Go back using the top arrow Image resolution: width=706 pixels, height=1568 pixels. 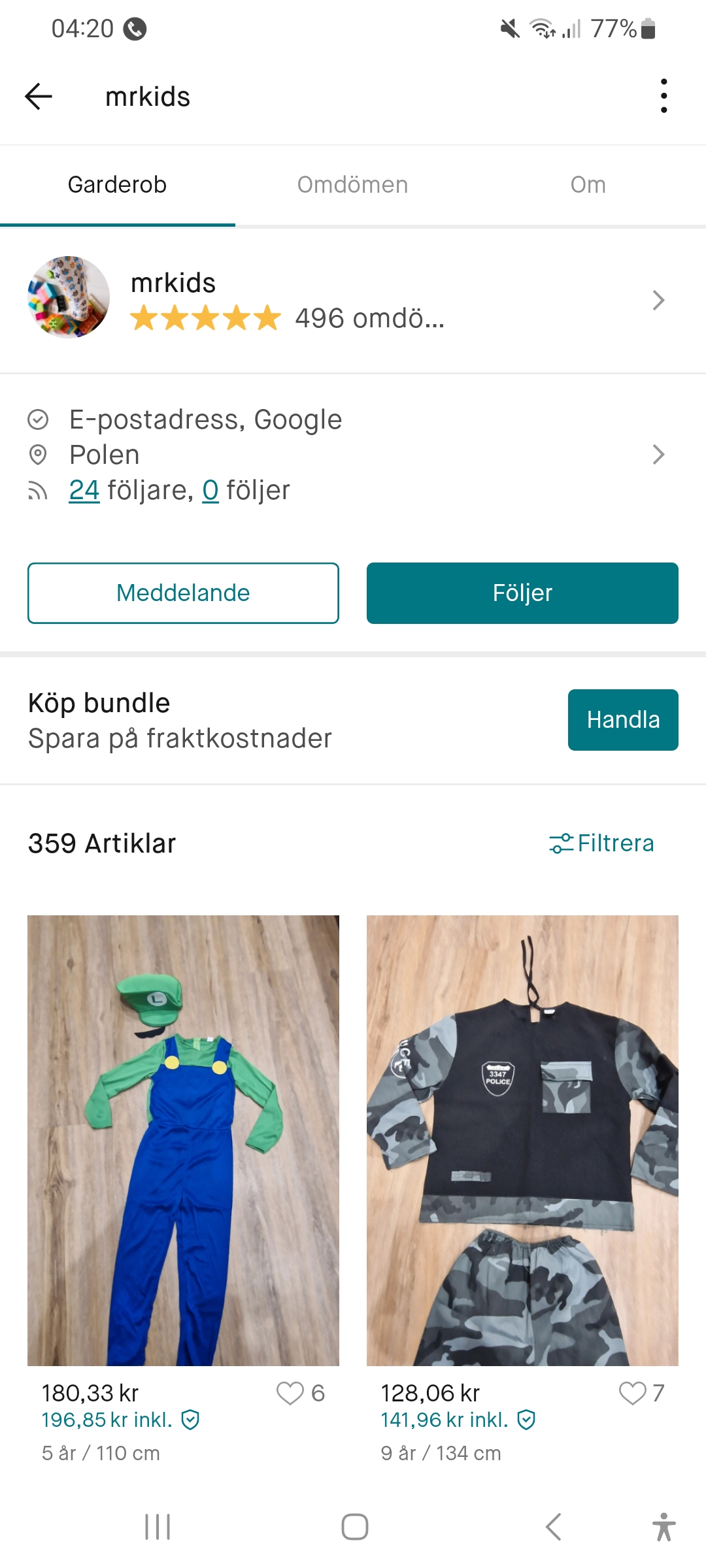click(38, 97)
